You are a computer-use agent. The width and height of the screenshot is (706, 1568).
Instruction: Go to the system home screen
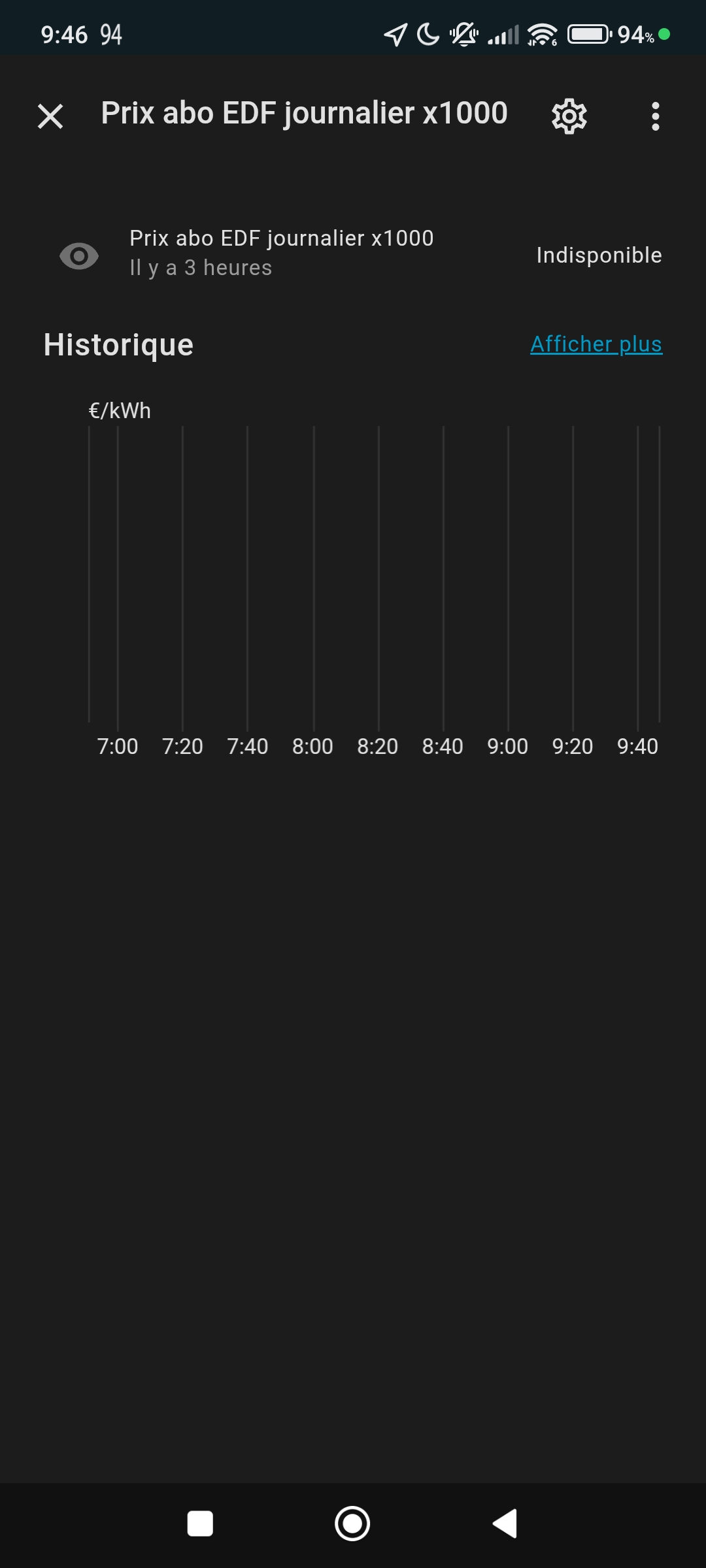point(352,1524)
